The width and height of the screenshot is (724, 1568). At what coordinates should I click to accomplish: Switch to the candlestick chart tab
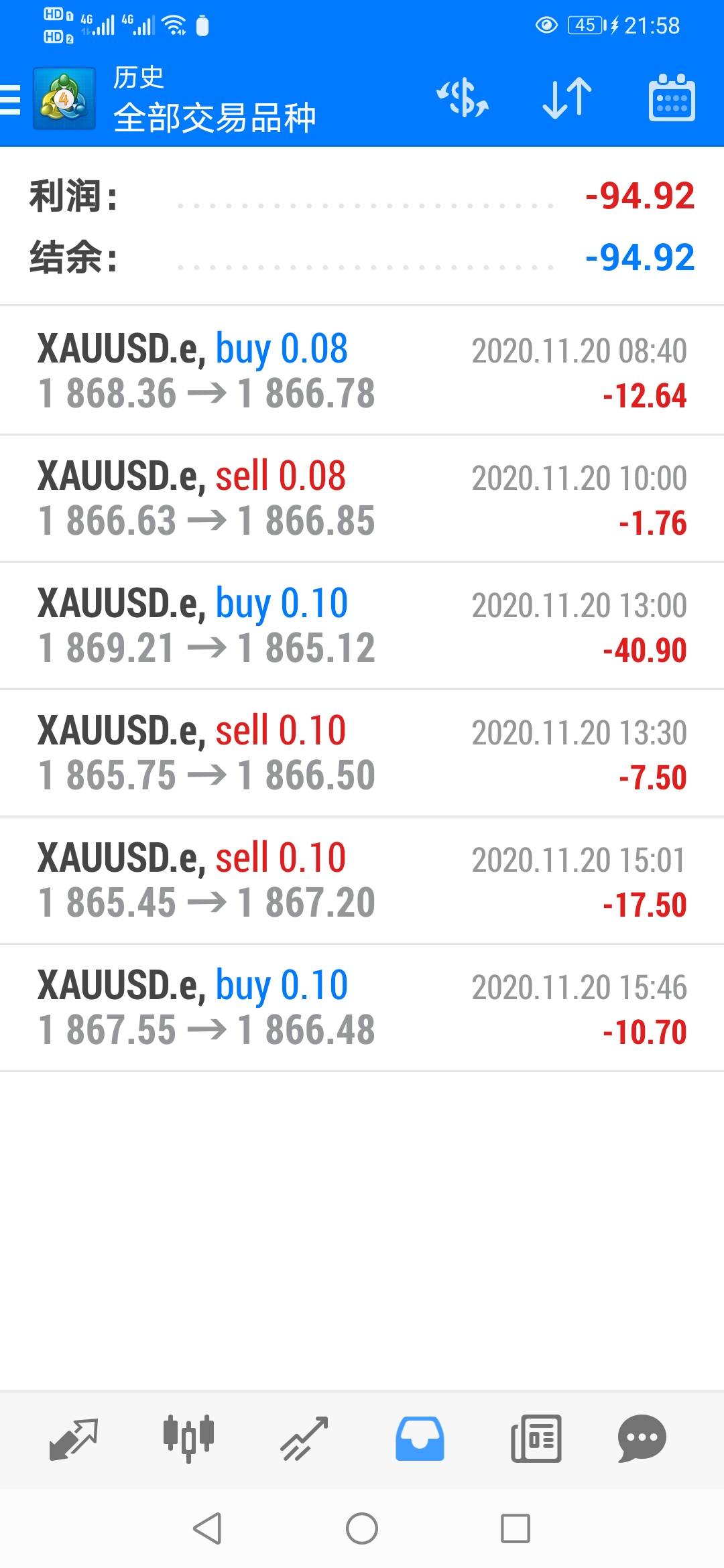188,1439
